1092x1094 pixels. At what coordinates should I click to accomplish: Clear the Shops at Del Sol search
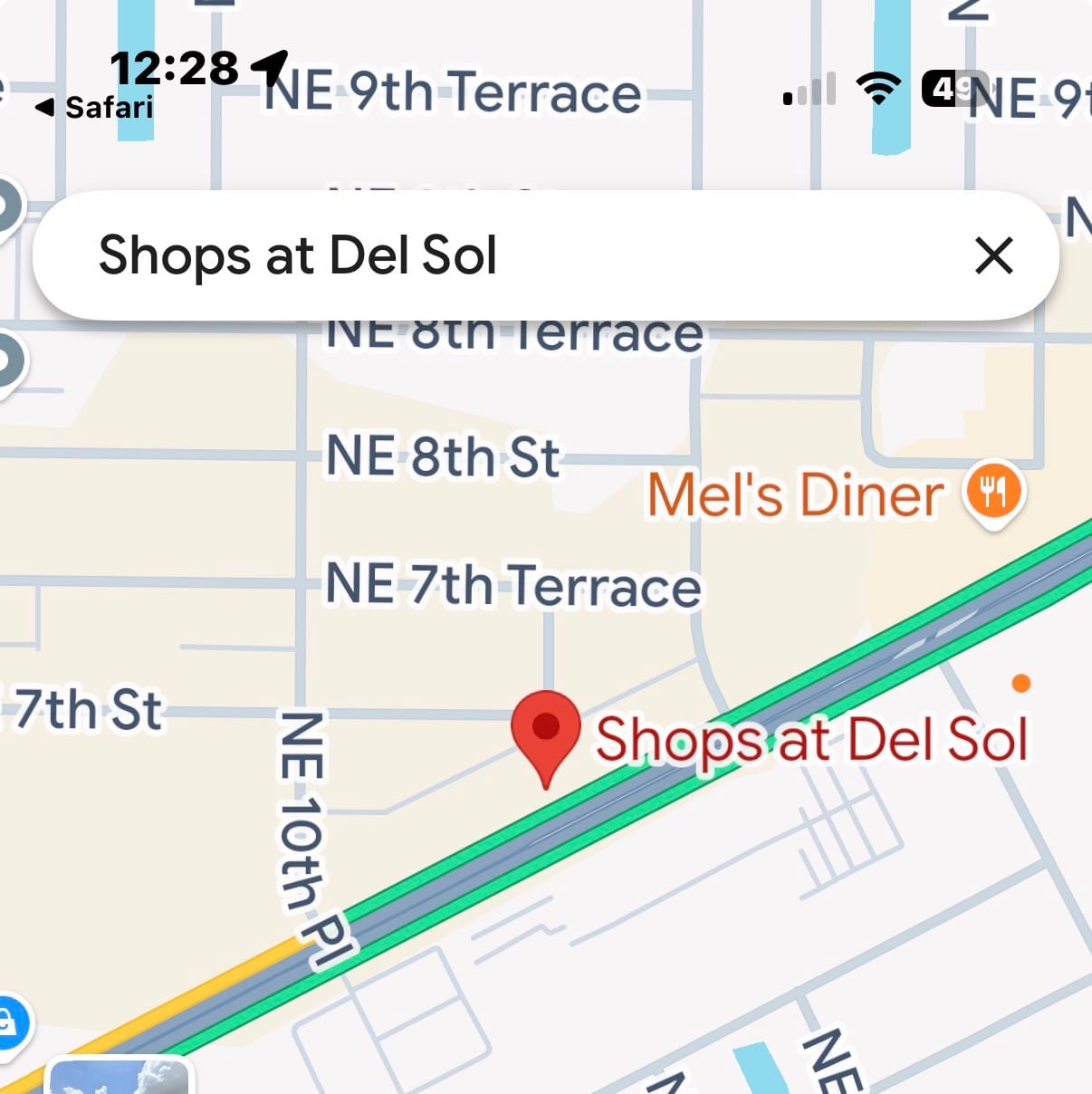(x=993, y=255)
